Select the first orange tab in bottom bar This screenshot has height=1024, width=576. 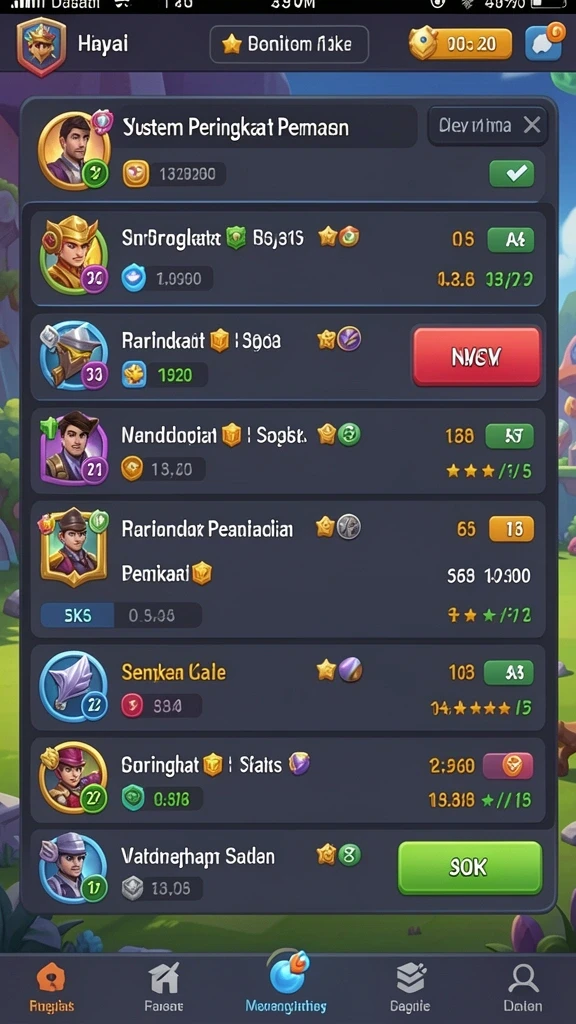point(51,987)
